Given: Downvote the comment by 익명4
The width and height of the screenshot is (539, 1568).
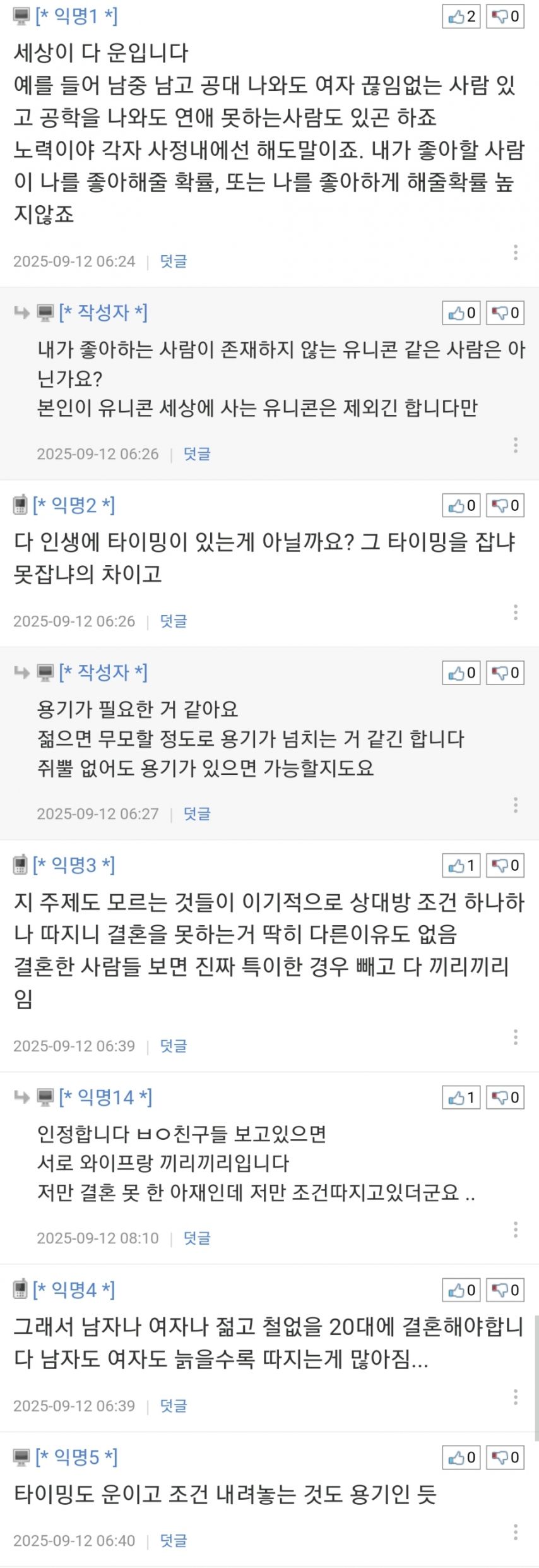Looking at the screenshot, I should (505, 1290).
